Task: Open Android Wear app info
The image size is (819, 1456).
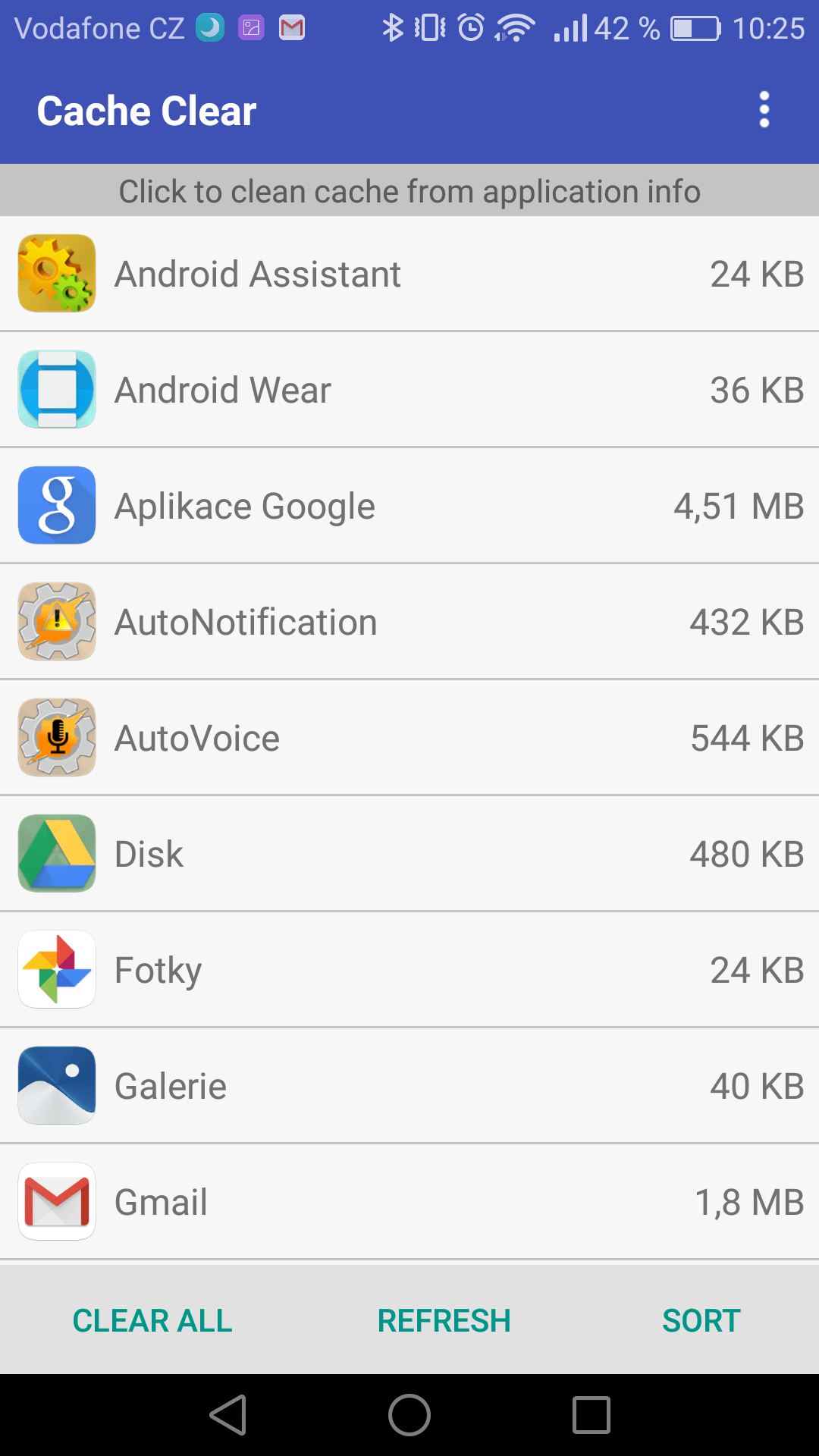Action: [x=409, y=390]
